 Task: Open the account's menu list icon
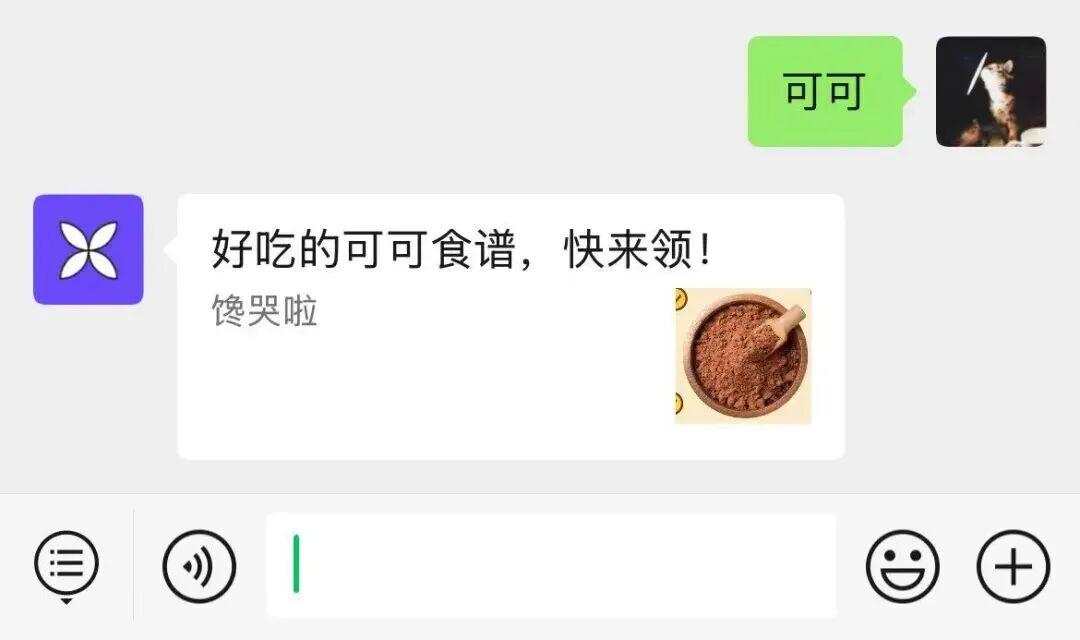coord(66,564)
